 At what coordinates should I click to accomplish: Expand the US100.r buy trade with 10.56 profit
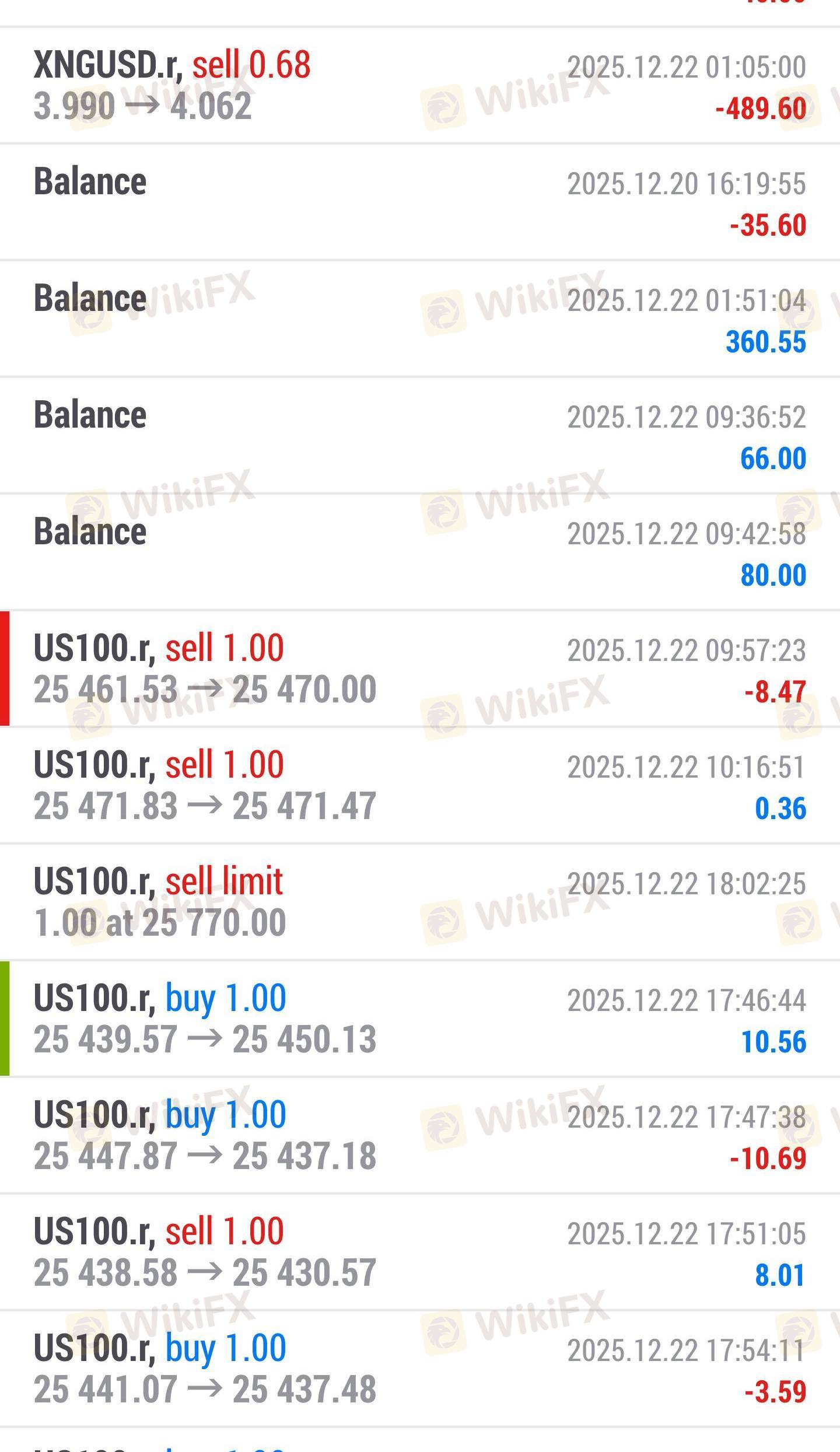420,1019
